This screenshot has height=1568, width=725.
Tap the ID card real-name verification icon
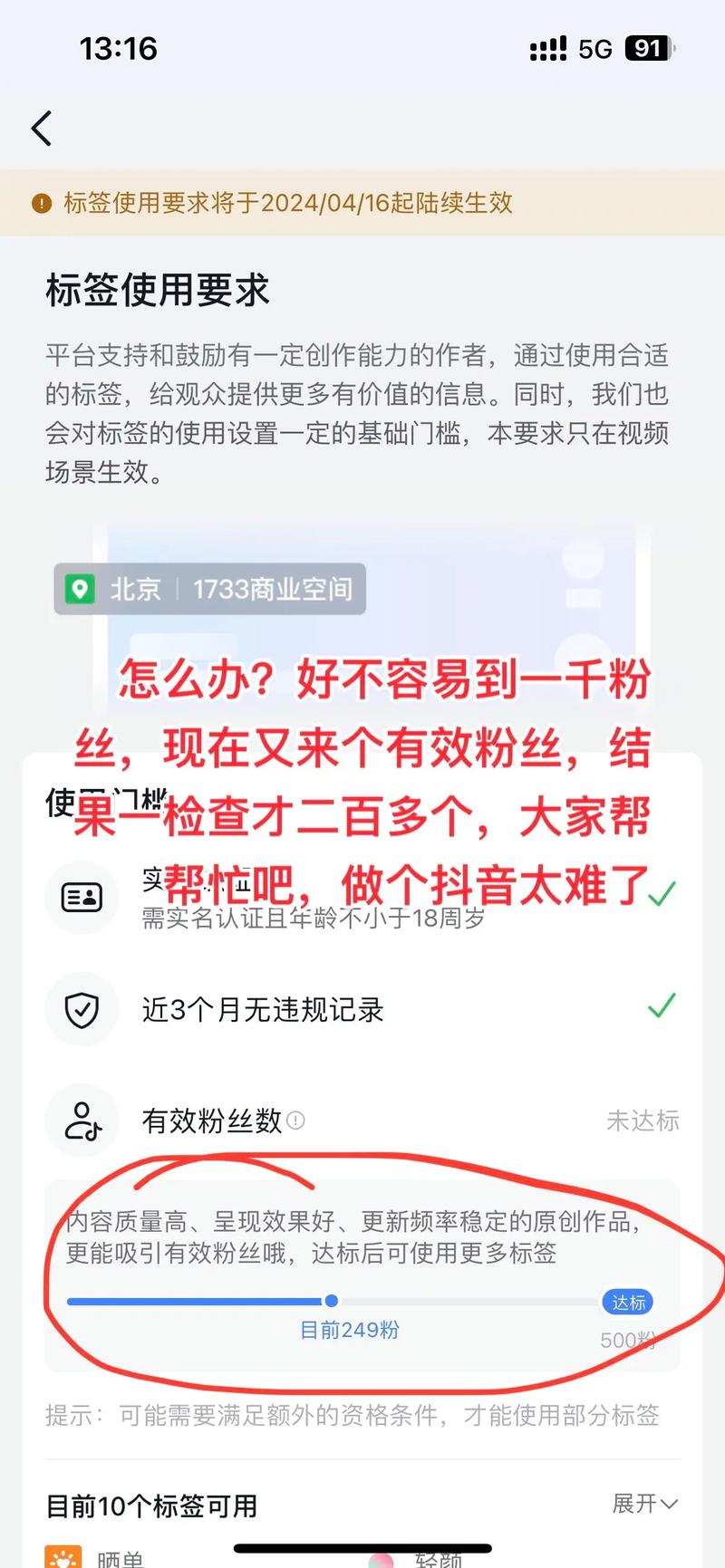(x=82, y=897)
